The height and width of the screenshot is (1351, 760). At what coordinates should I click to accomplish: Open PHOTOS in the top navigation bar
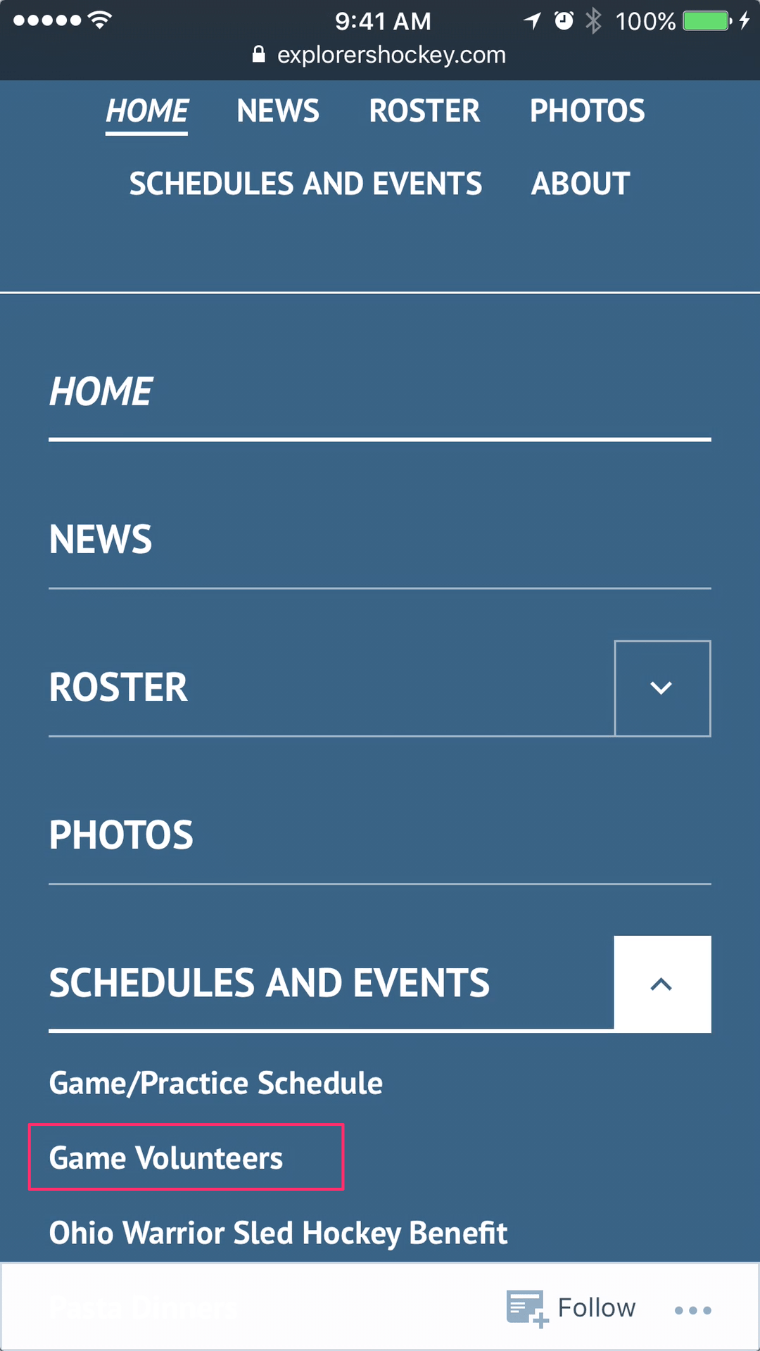coord(587,111)
